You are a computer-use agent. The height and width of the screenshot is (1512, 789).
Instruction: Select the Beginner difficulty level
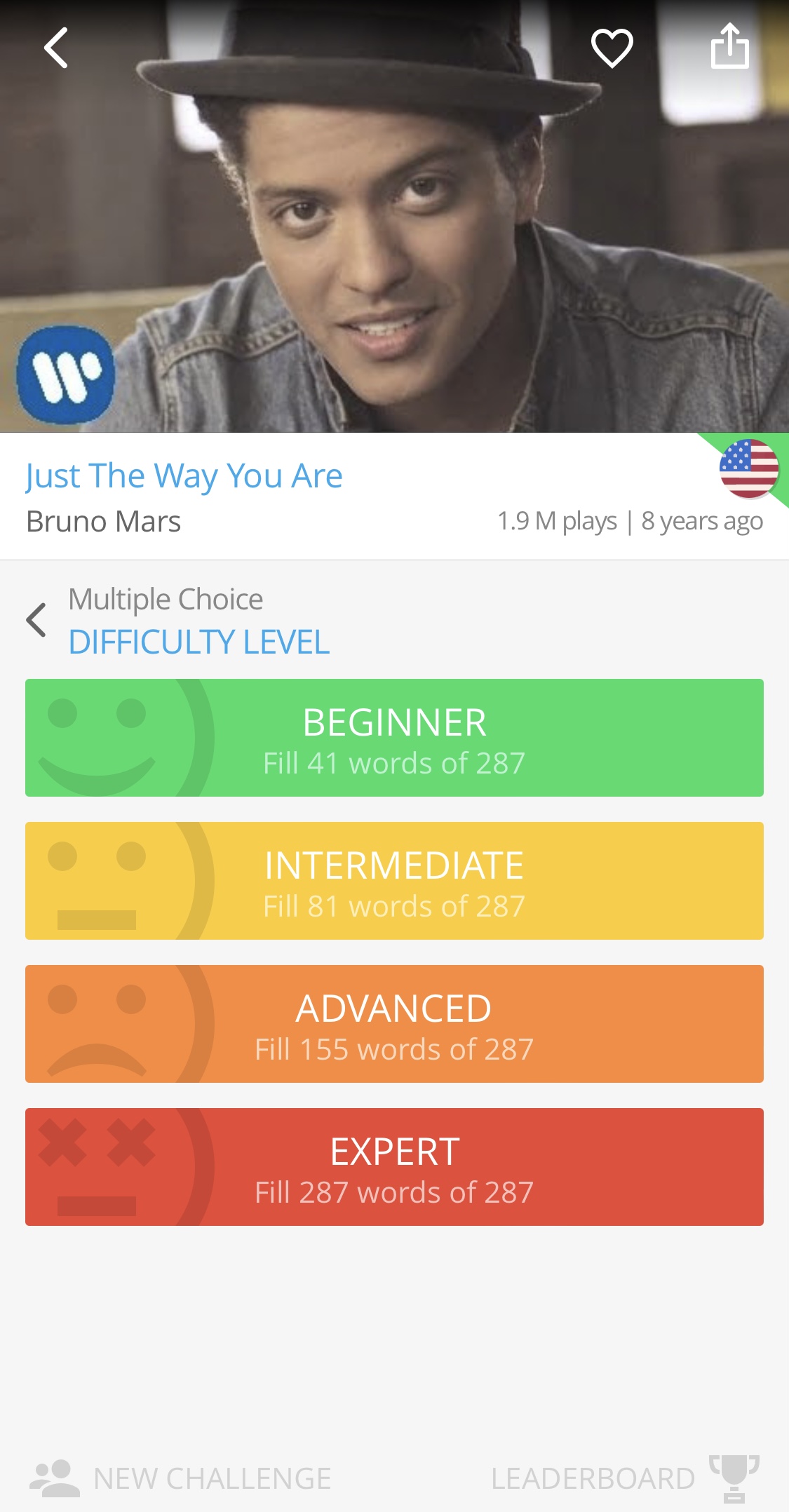point(394,738)
